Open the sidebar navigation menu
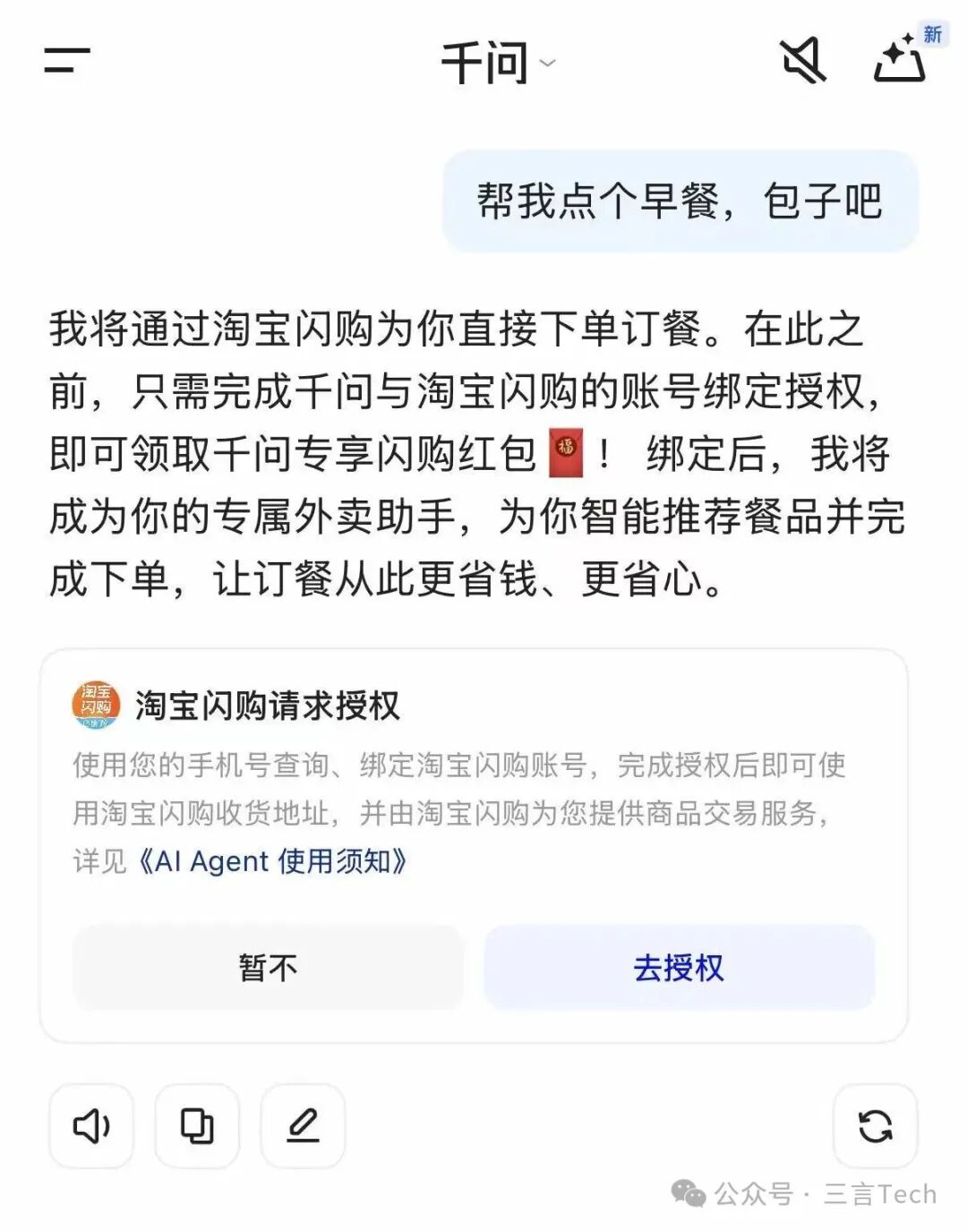The height and width of the screenshot is (1232, 967). coord(64,61)
